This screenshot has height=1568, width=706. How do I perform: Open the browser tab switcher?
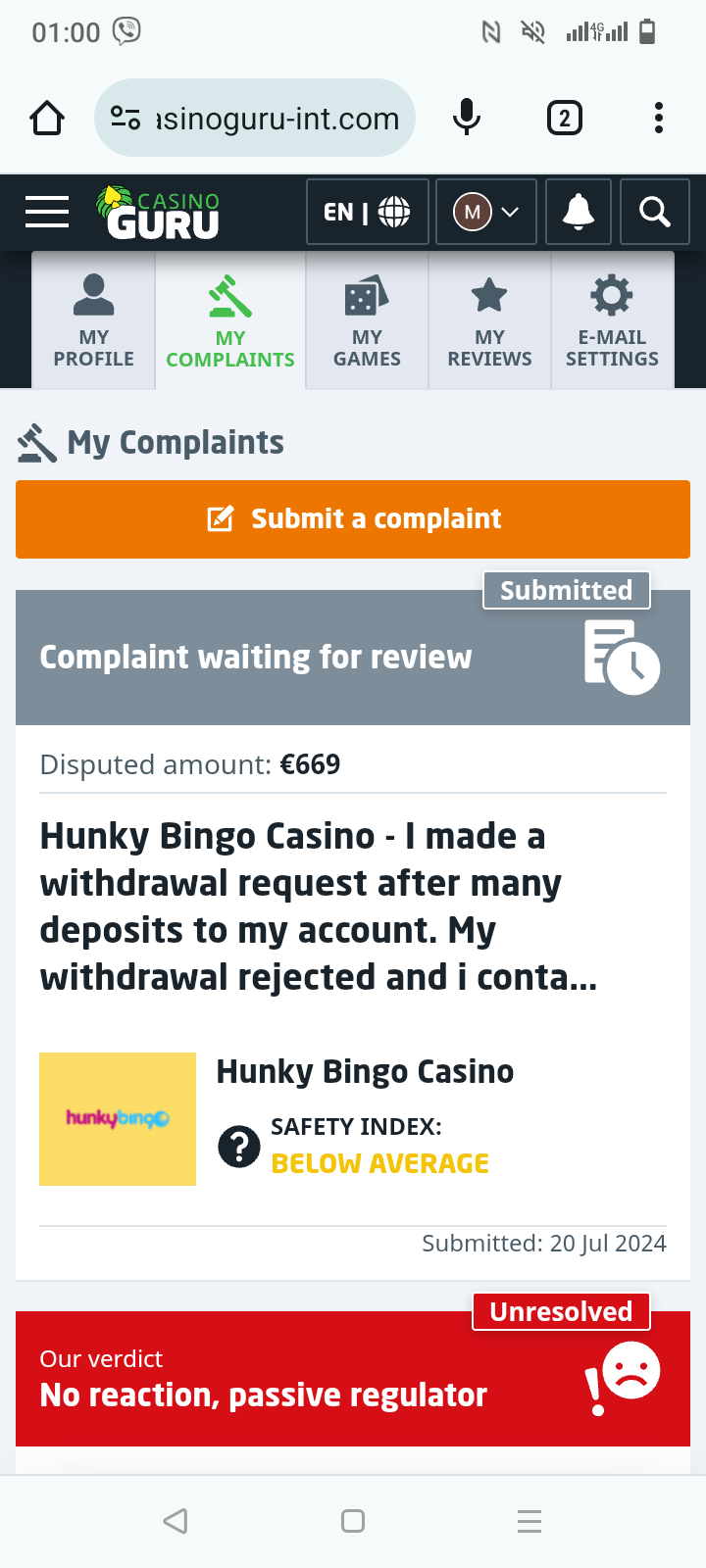[564, 119]
